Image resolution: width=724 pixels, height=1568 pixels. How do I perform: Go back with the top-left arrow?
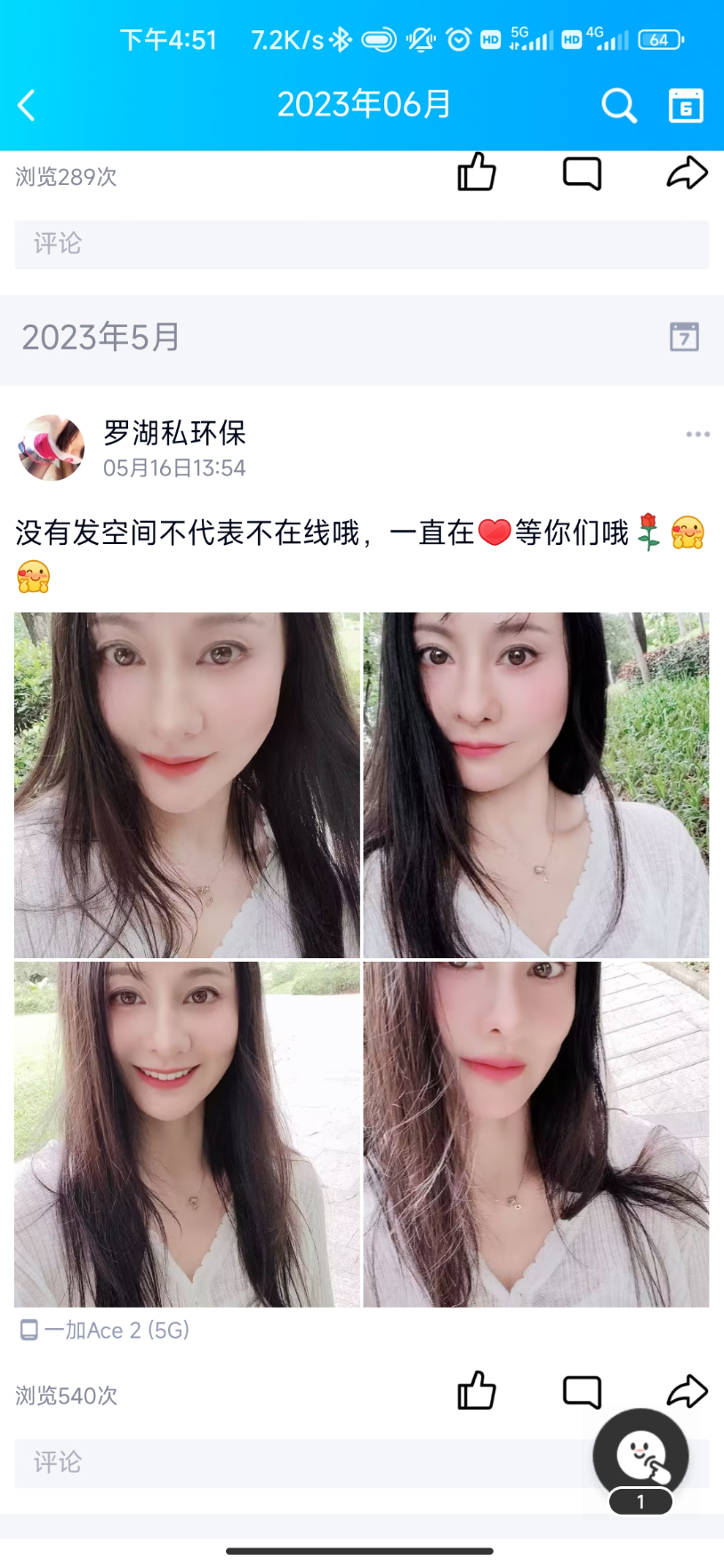pos(27,105)
